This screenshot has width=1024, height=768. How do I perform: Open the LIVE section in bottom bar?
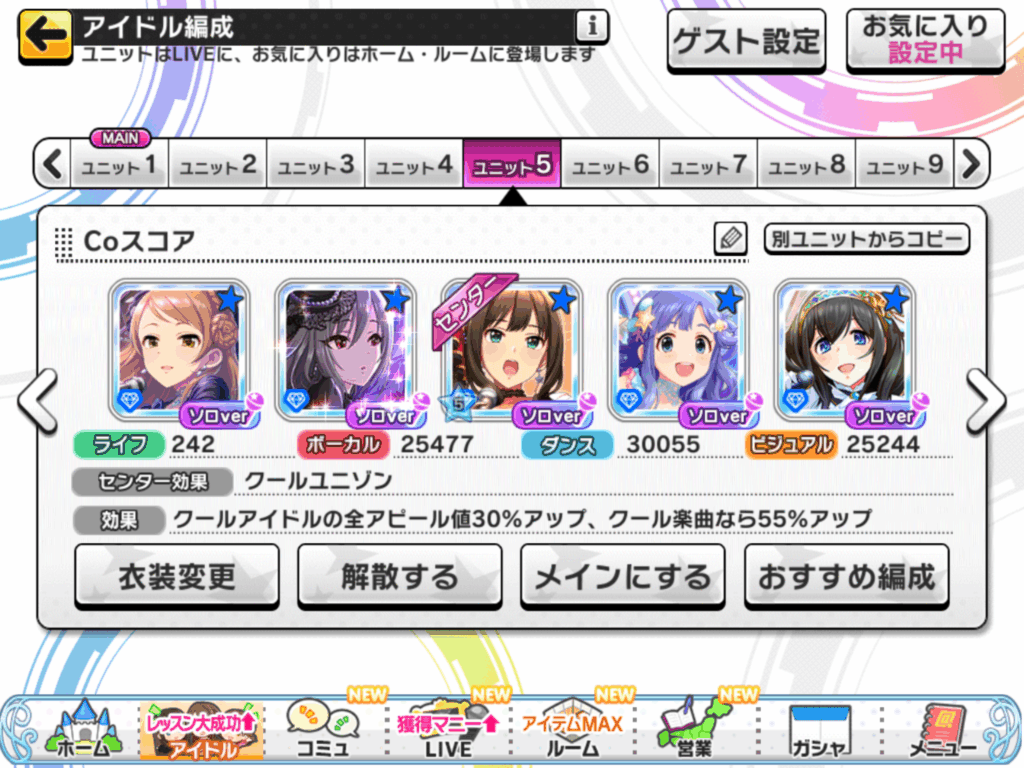click(x=447, y=731)
